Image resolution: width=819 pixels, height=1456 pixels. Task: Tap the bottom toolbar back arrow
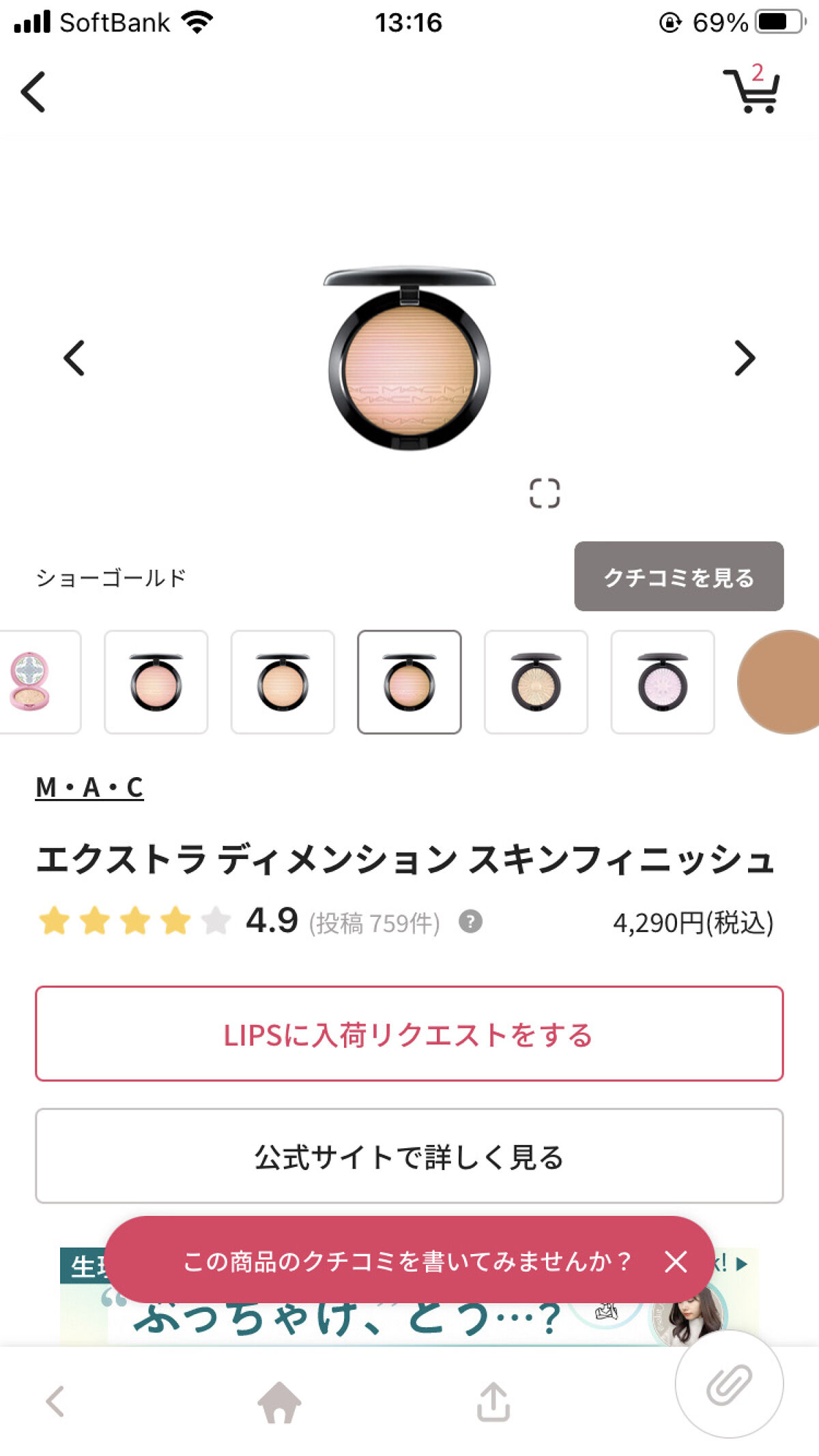(x=55, y=1402)
